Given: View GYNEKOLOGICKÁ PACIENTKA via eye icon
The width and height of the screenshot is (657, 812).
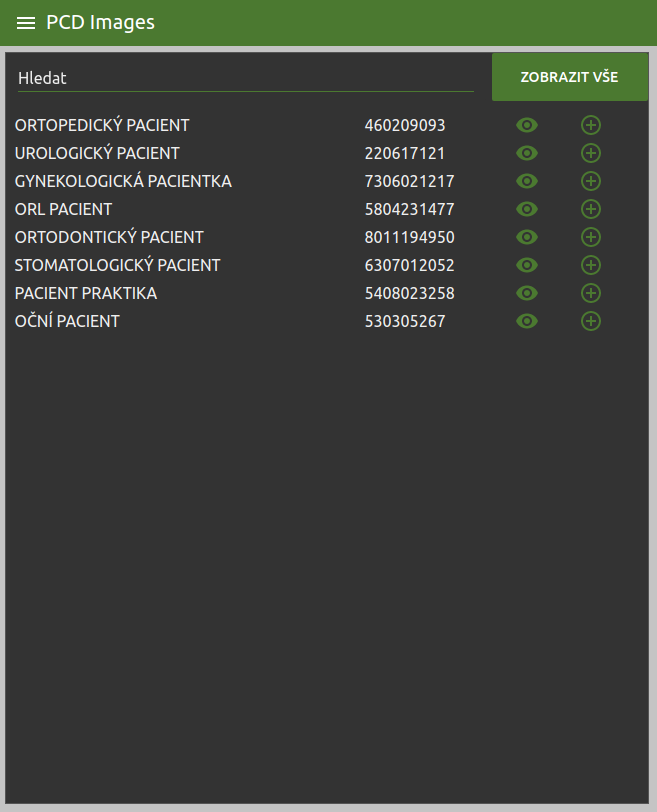Looking at the screenshot, I should point(527,181).
